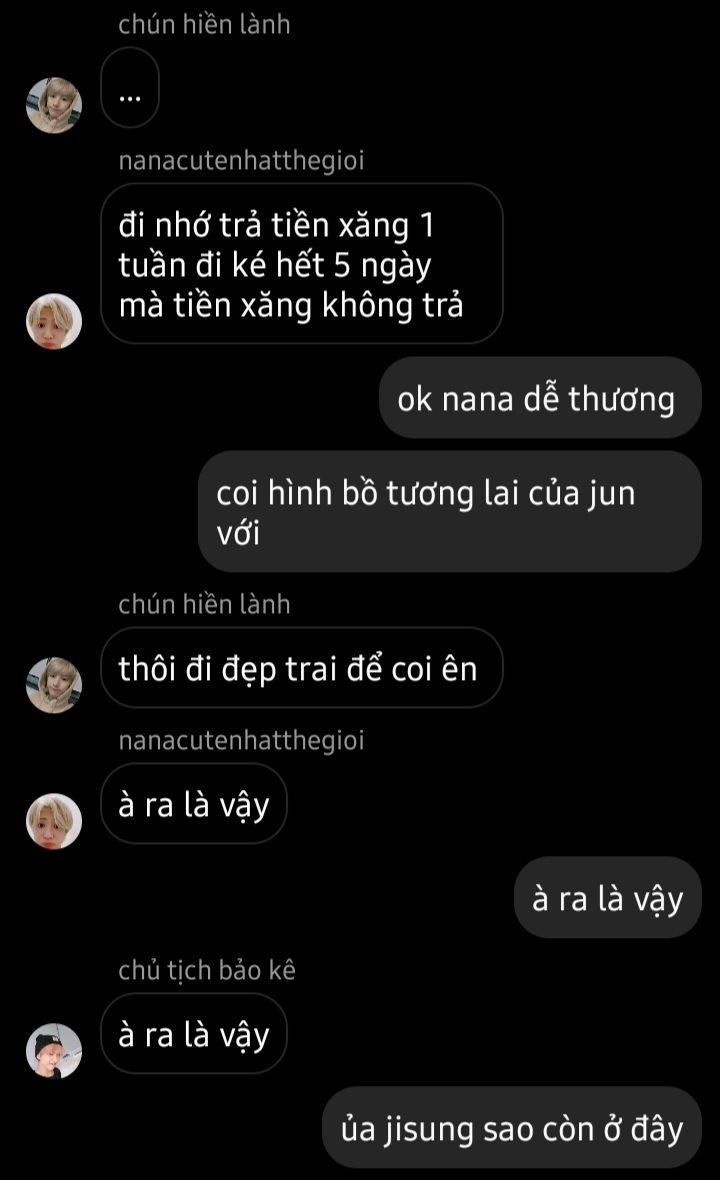Open chủ tịch bảo kê's profile avatar
Screen dimensions: 720x1180
tap(53, 1051)
